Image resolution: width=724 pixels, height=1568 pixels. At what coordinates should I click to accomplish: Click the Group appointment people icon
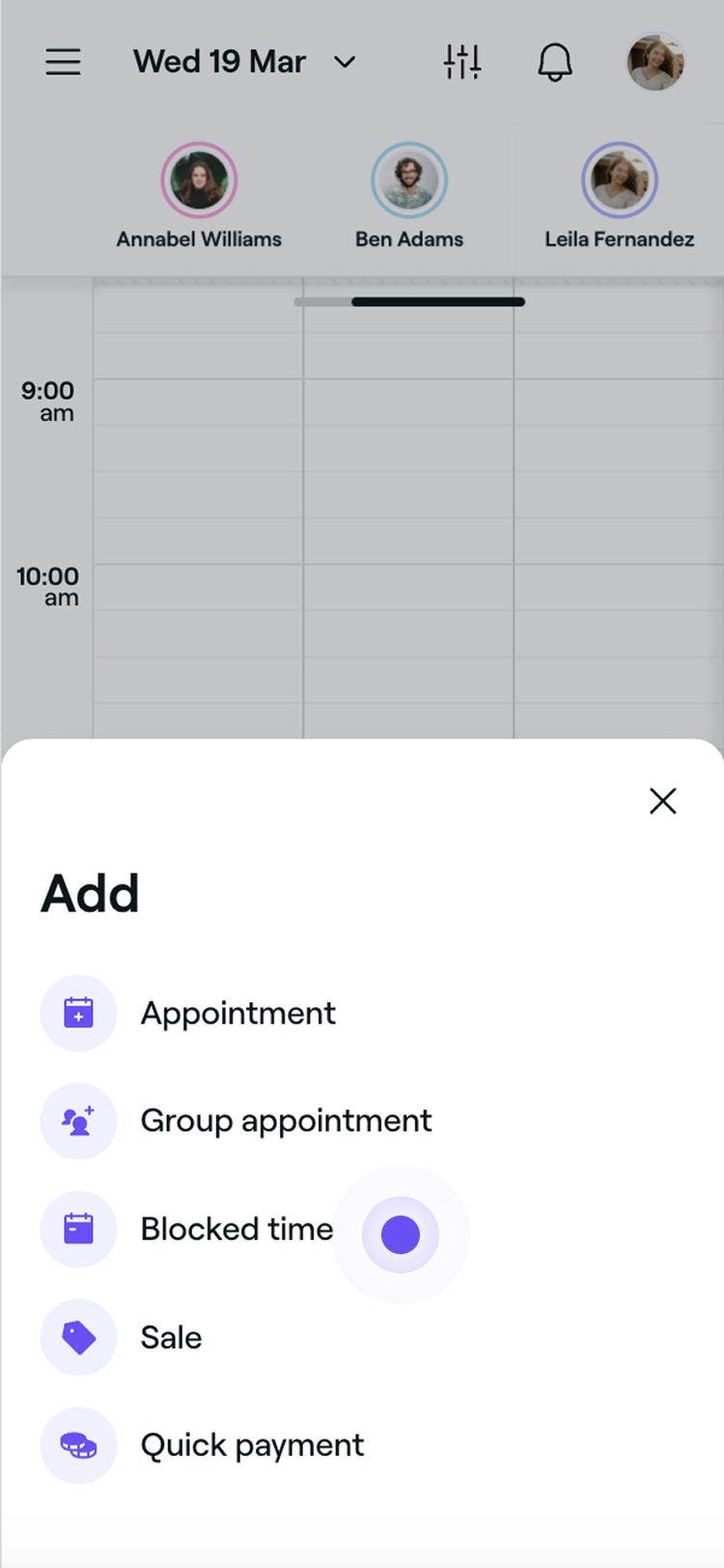coord(78,1121)
